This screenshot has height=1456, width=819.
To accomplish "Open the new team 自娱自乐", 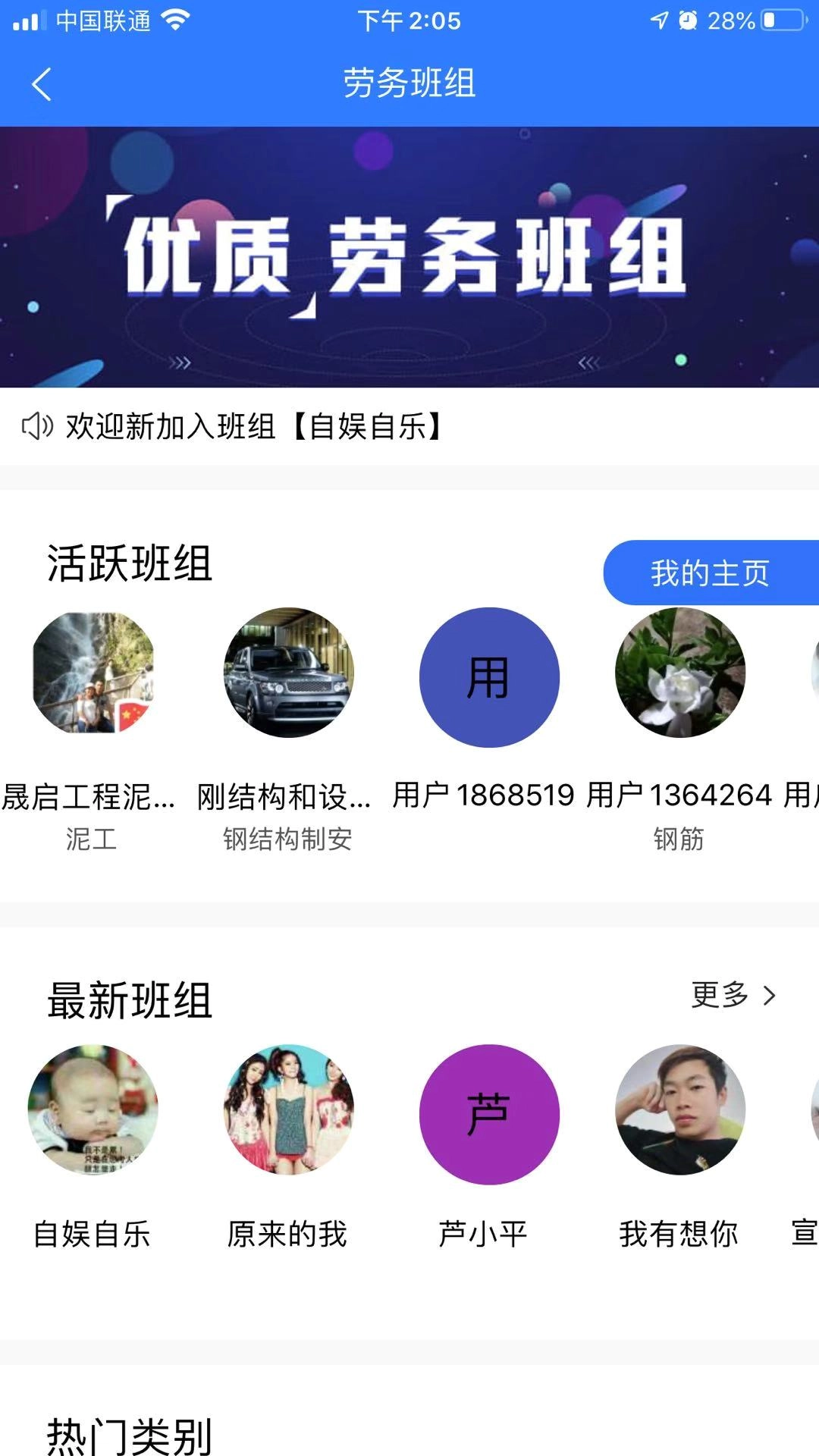I will coord(93,1110).
